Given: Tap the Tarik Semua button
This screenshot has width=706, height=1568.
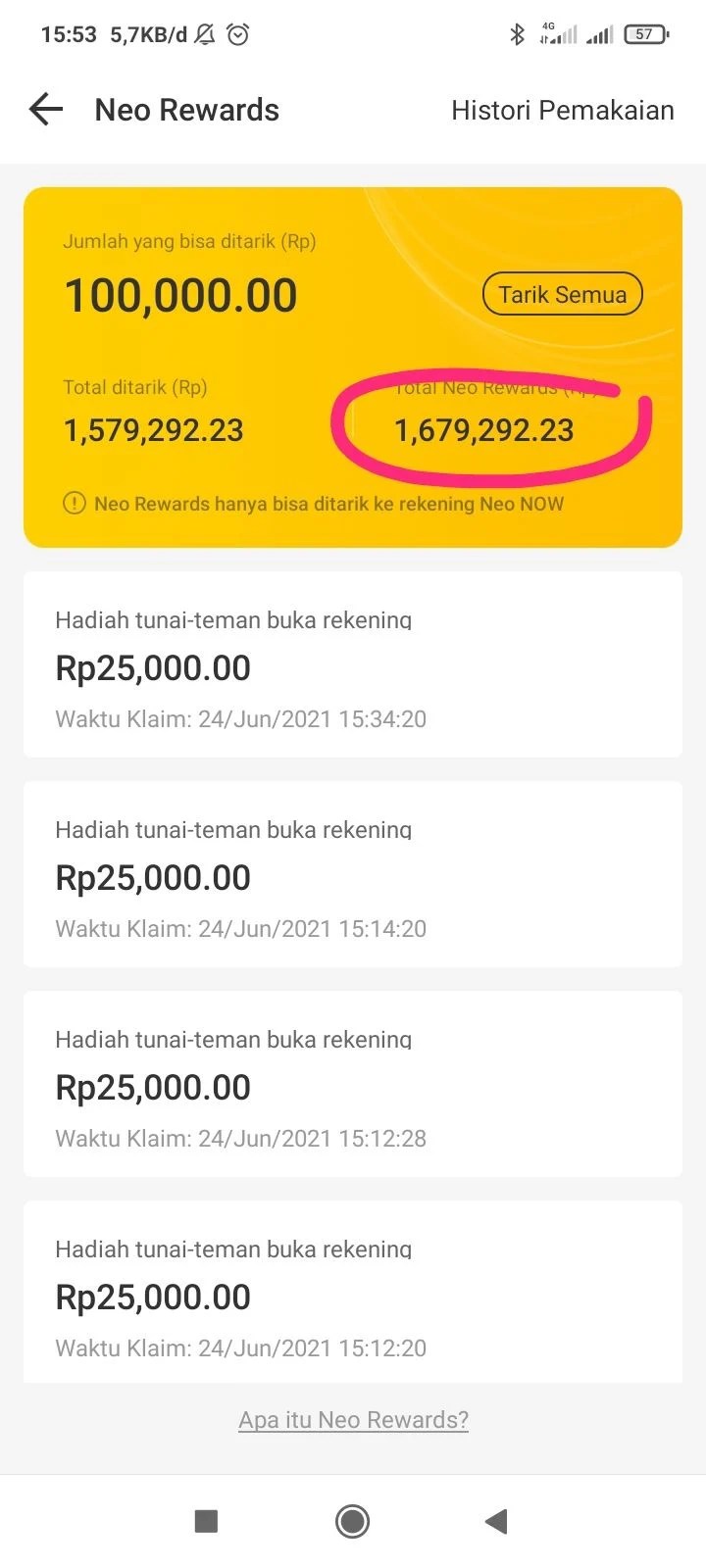Looking at the screenshot, I should [x=562, y=295].
